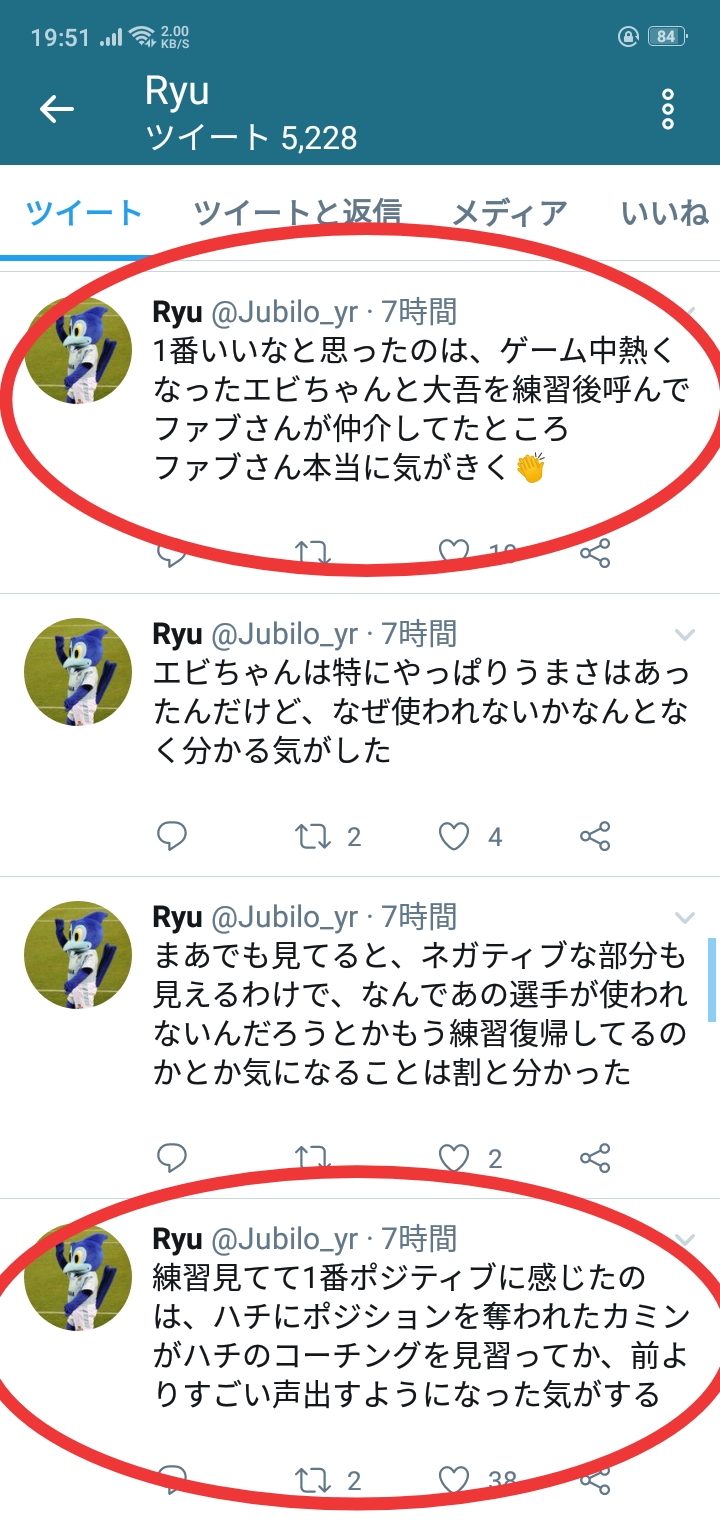Screen dimensions: 720x1520
Task: Reply to the まあでも見てると tweet
Action: [172, 1158]
